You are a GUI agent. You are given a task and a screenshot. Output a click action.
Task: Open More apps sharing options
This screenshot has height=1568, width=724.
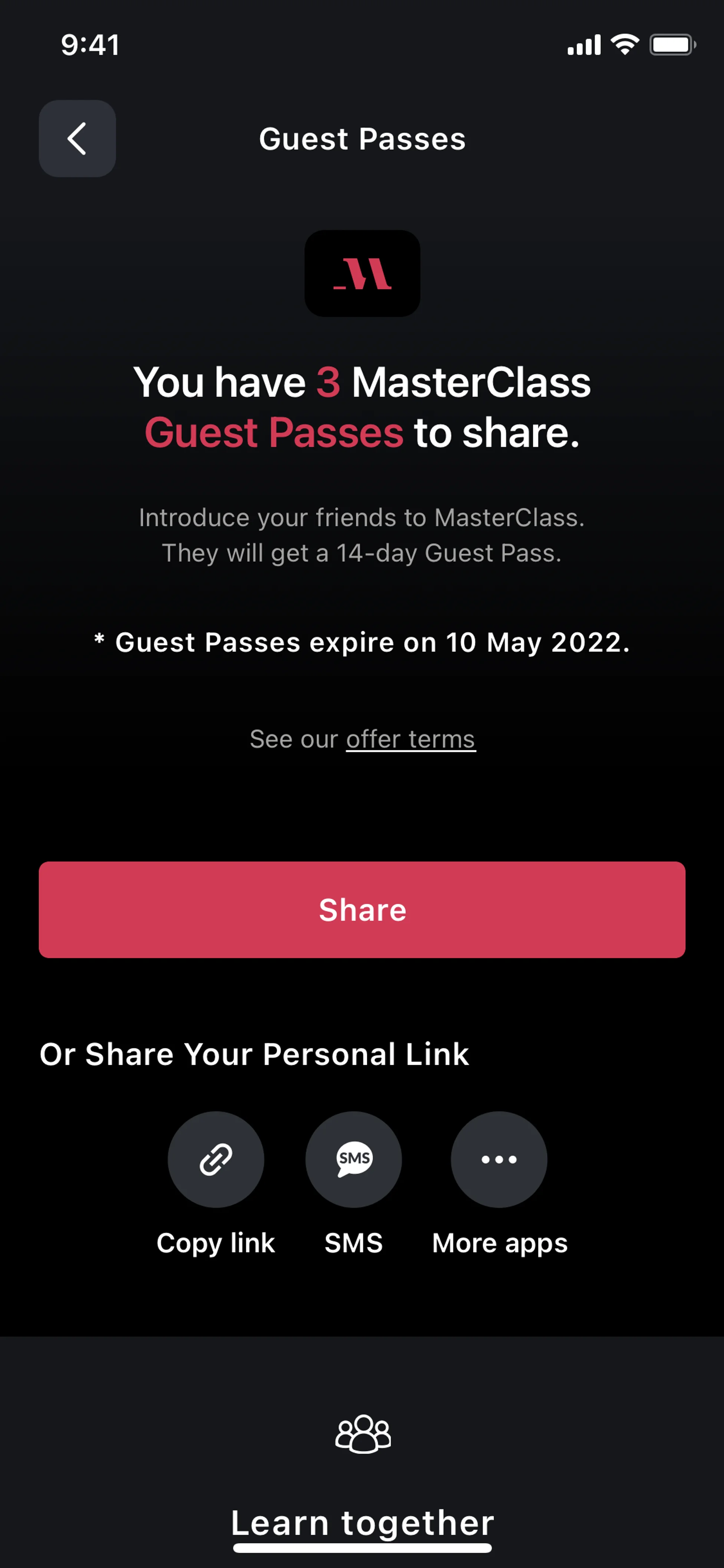coord(499,1159)
